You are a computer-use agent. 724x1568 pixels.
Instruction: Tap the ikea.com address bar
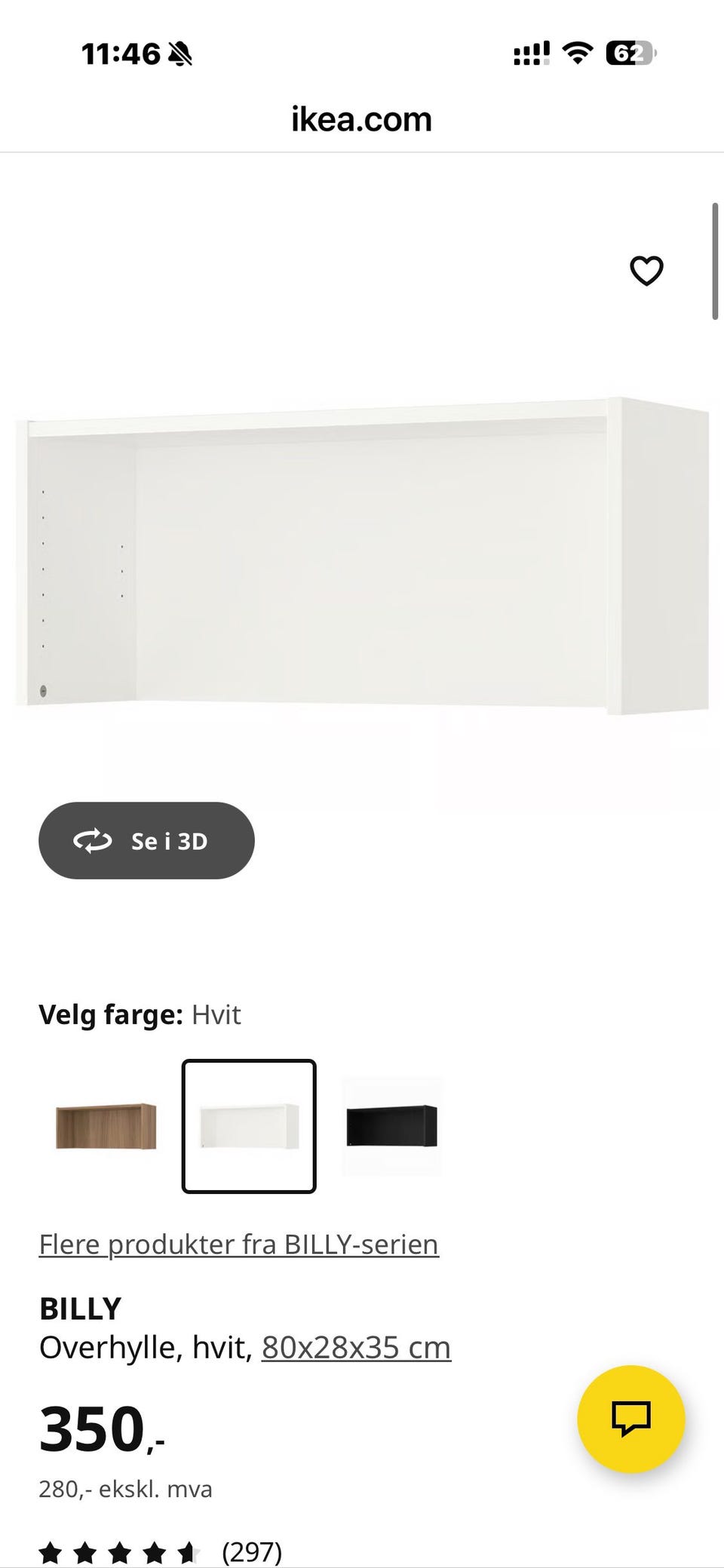pyautogui.click(x=361, y=118)
